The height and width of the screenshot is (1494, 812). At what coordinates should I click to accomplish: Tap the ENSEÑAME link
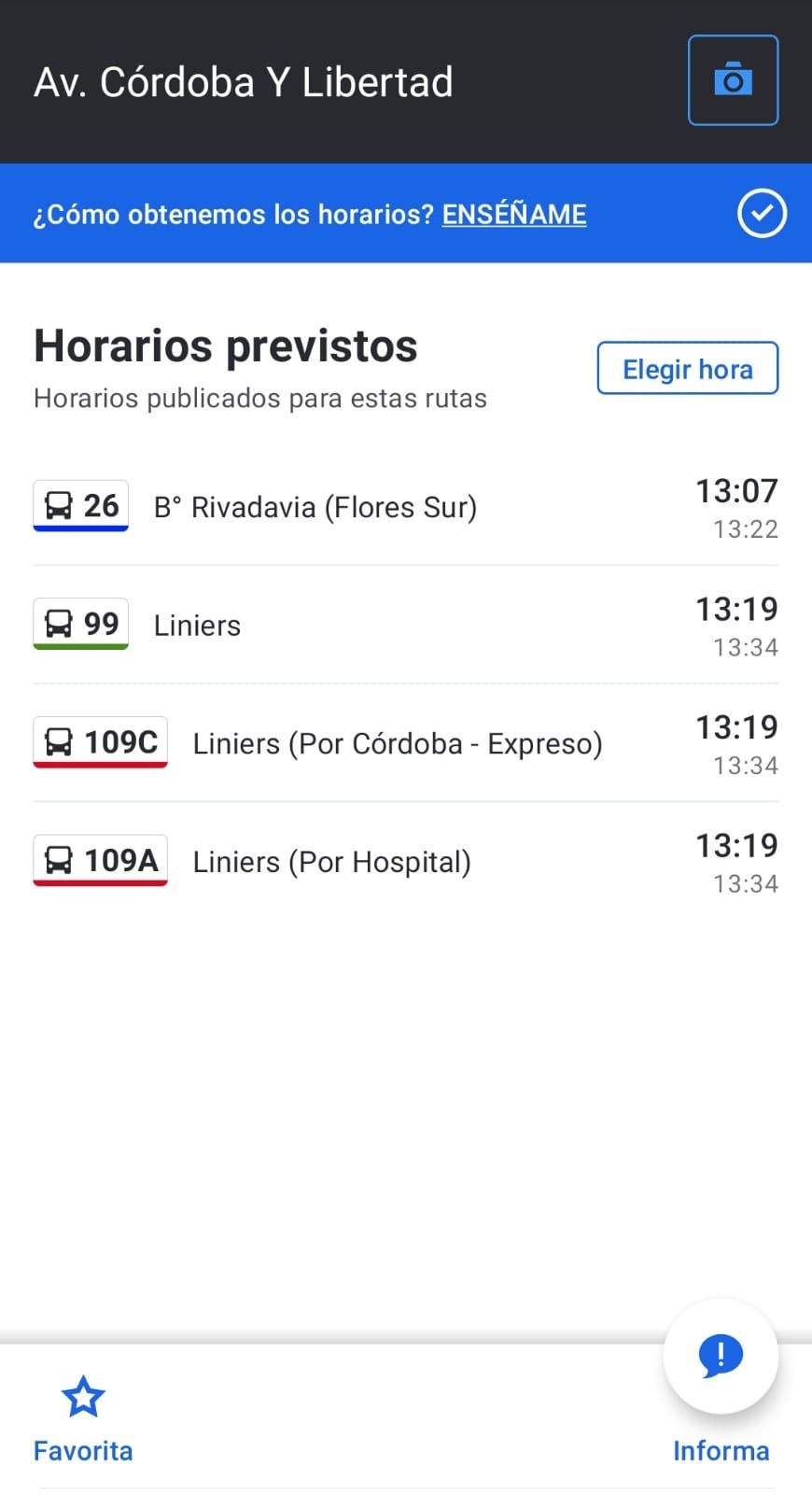point(513,214)
